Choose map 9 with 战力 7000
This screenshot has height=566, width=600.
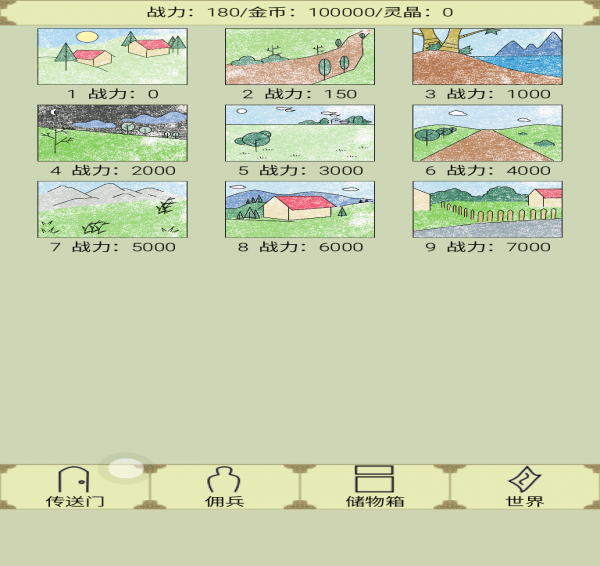[x=487, y=209]
